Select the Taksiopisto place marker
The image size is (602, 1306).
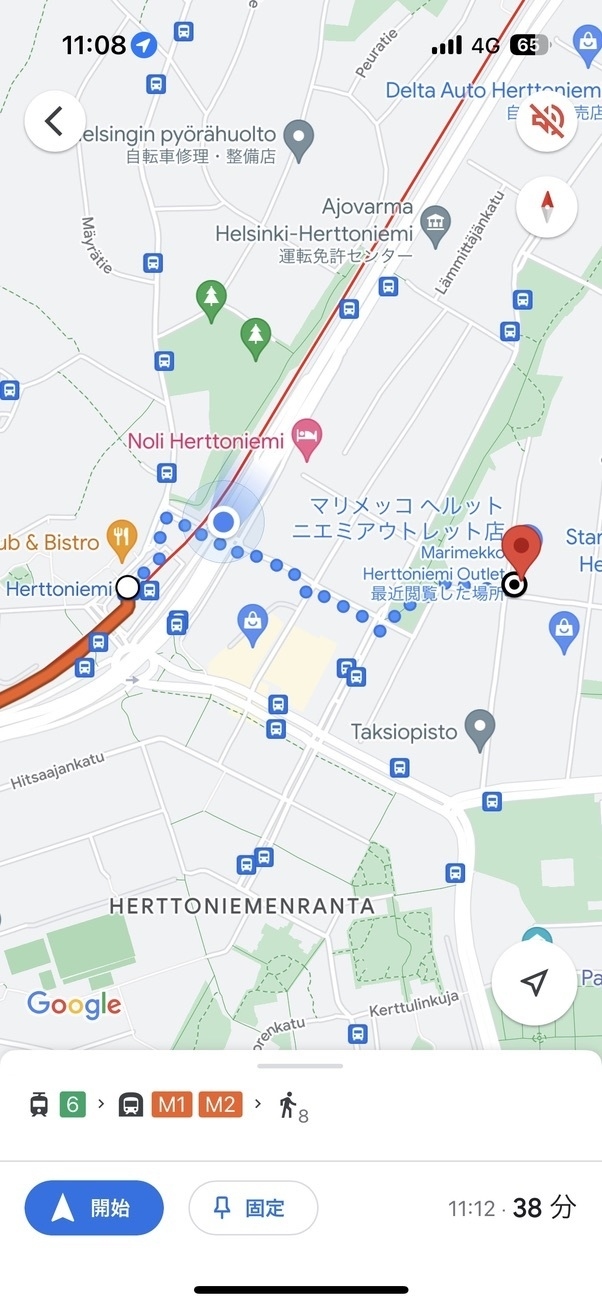(x=481, y=729)
